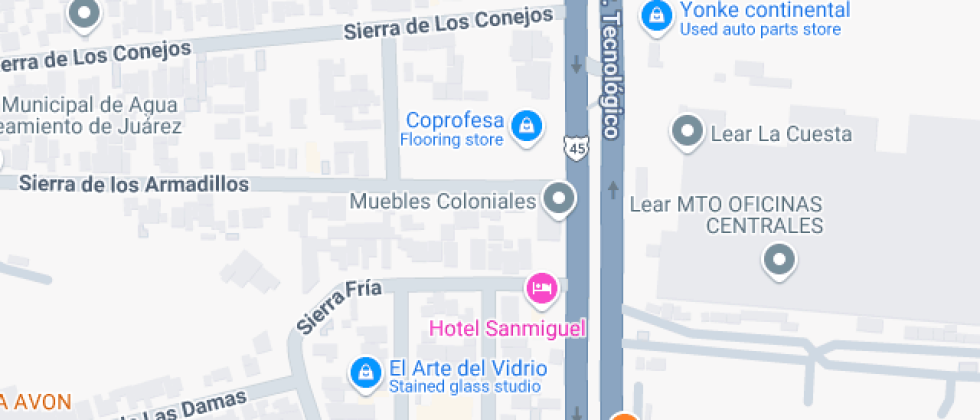Select the Lear MTO Oficinas Centrales pin
Image resolution: width=980 pixels, height=420 pixels.
click(779, 261)
